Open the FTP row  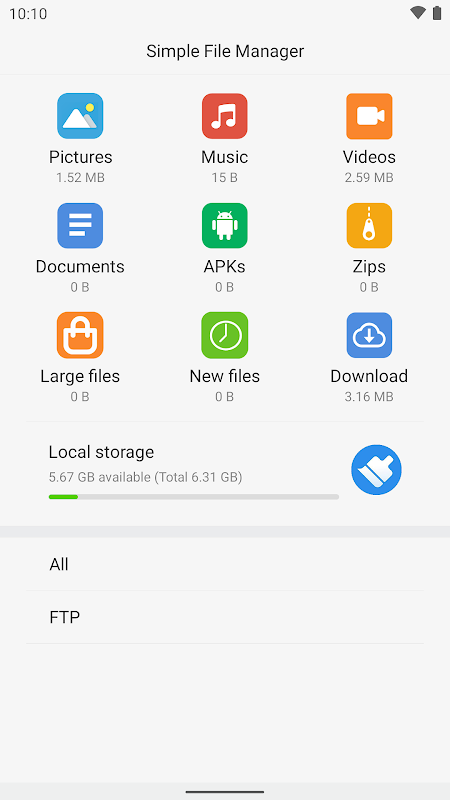coord(225,617)
